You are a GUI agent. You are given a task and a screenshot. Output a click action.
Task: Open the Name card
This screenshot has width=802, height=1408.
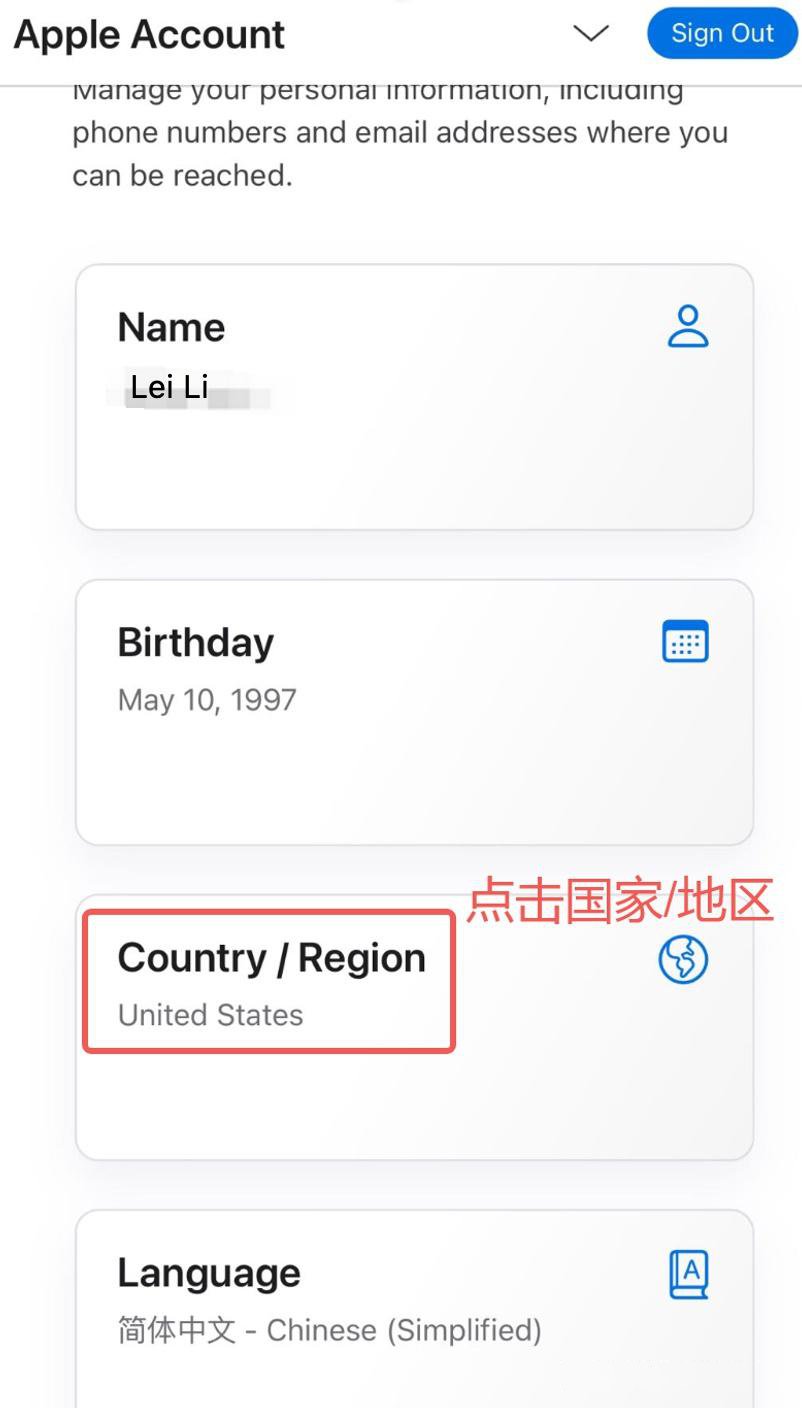pyautogui.click(x=414, y=396)
